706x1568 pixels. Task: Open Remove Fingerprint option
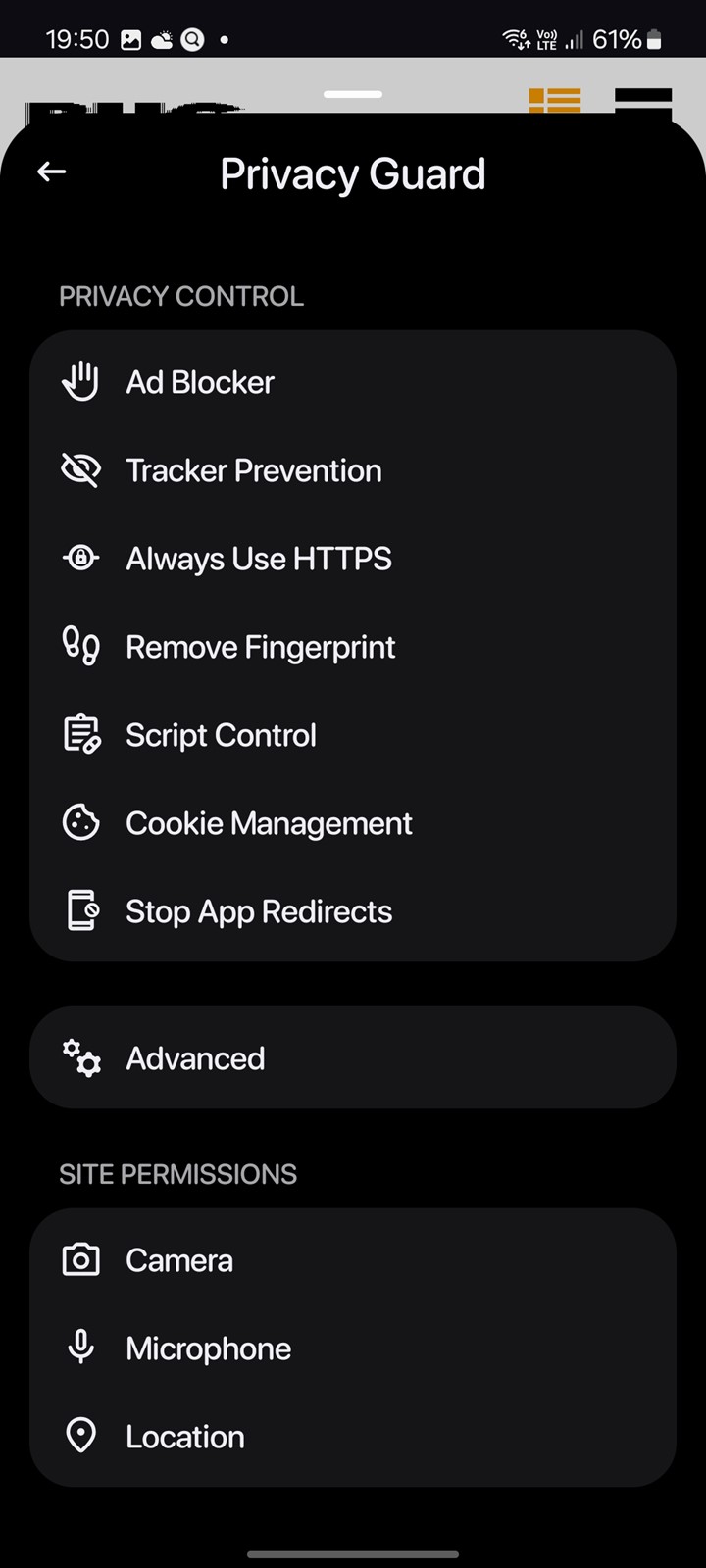353,647
